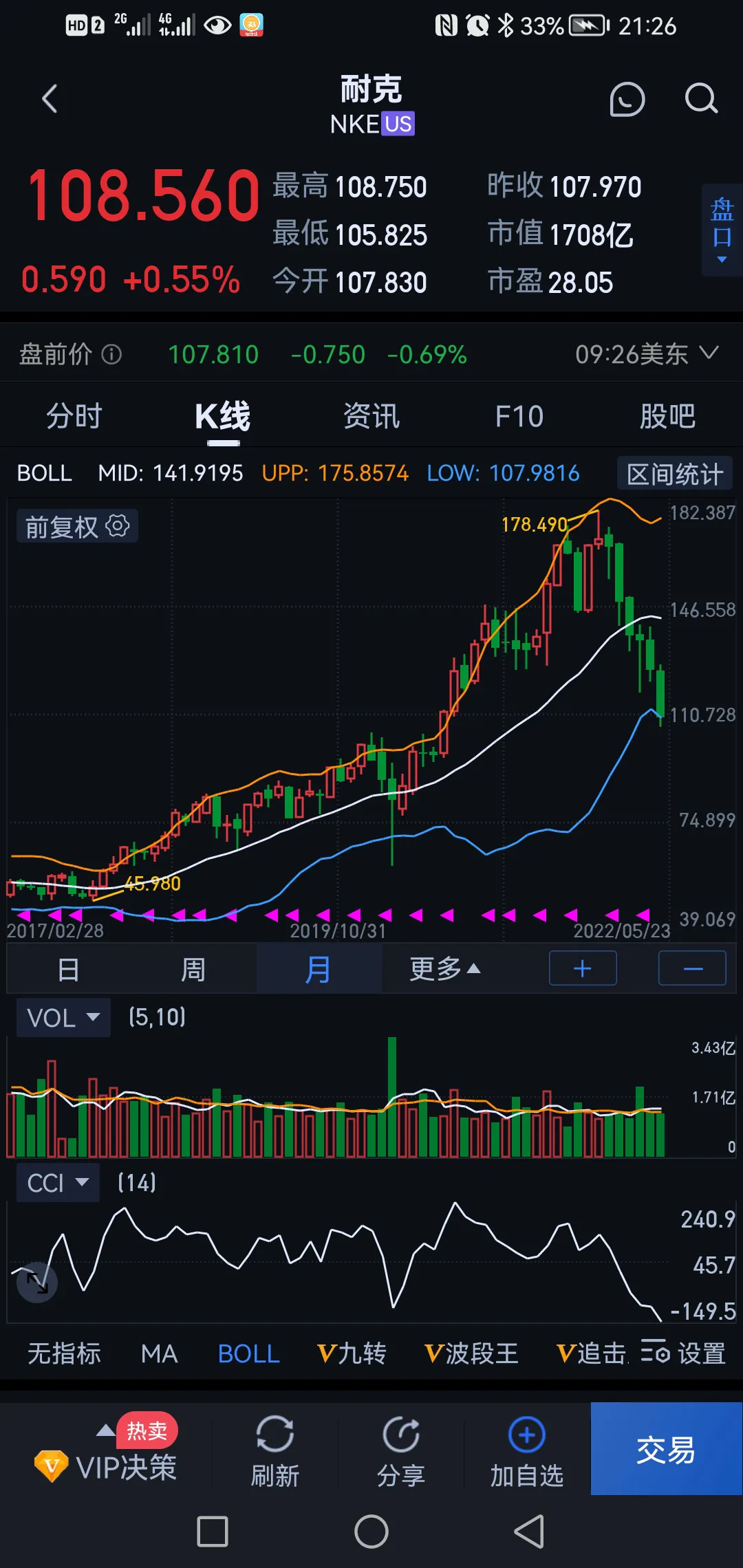Switch main indicator to MA

159,1354
